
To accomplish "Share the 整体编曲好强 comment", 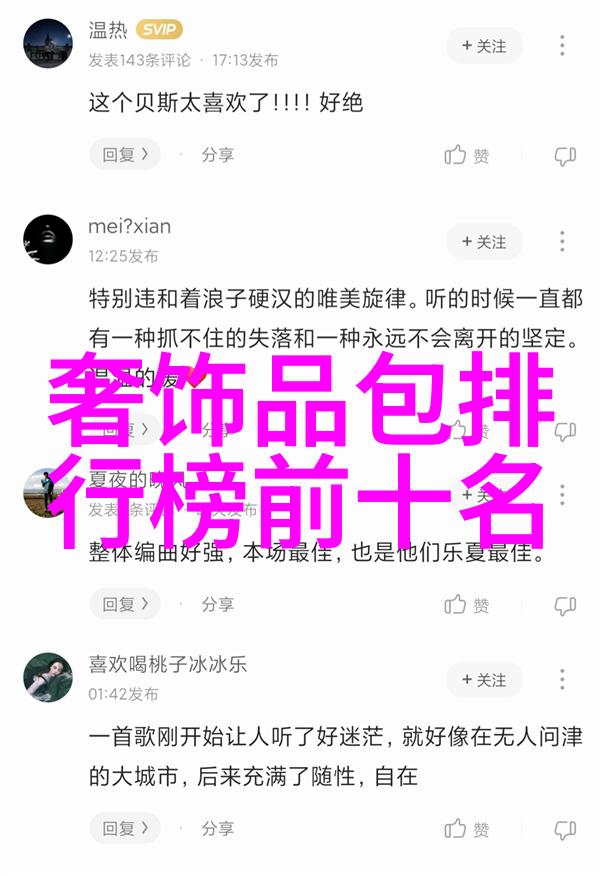I will pyautogui.click(x=217, y=604).
